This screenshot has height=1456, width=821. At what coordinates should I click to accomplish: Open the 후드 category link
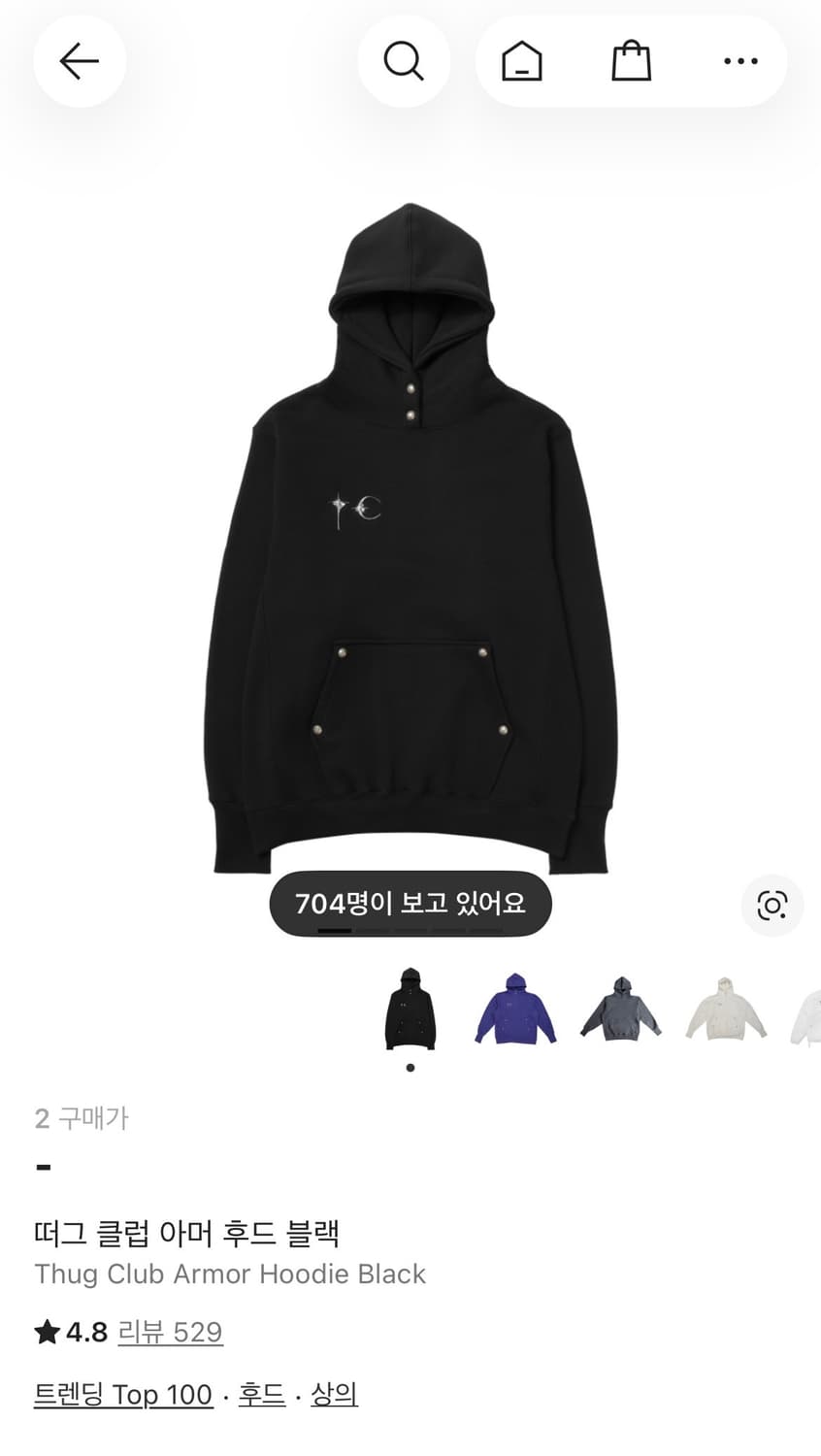[260, 1394]
